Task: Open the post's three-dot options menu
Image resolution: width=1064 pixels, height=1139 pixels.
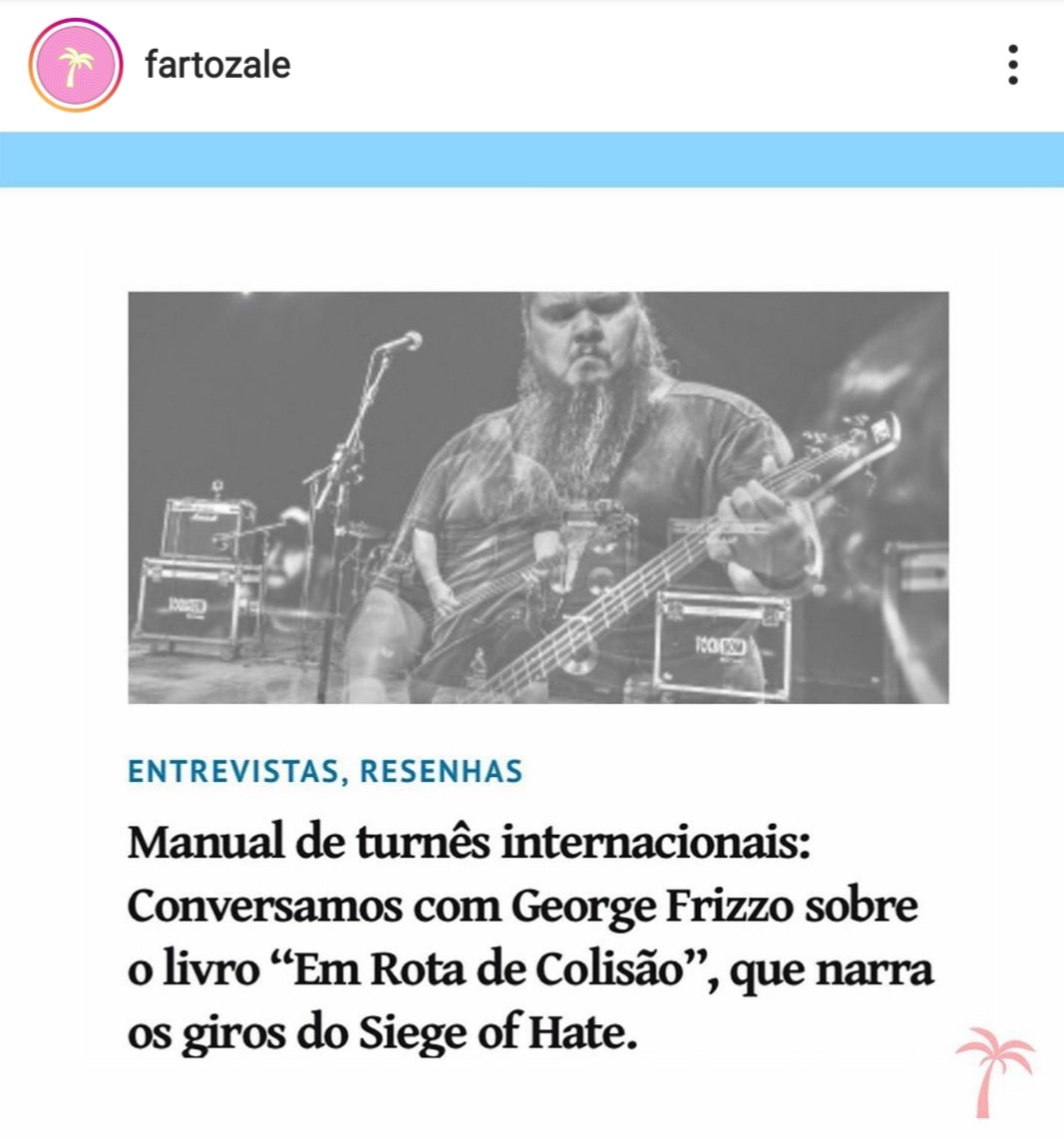Action: [x=1012, y=65]
